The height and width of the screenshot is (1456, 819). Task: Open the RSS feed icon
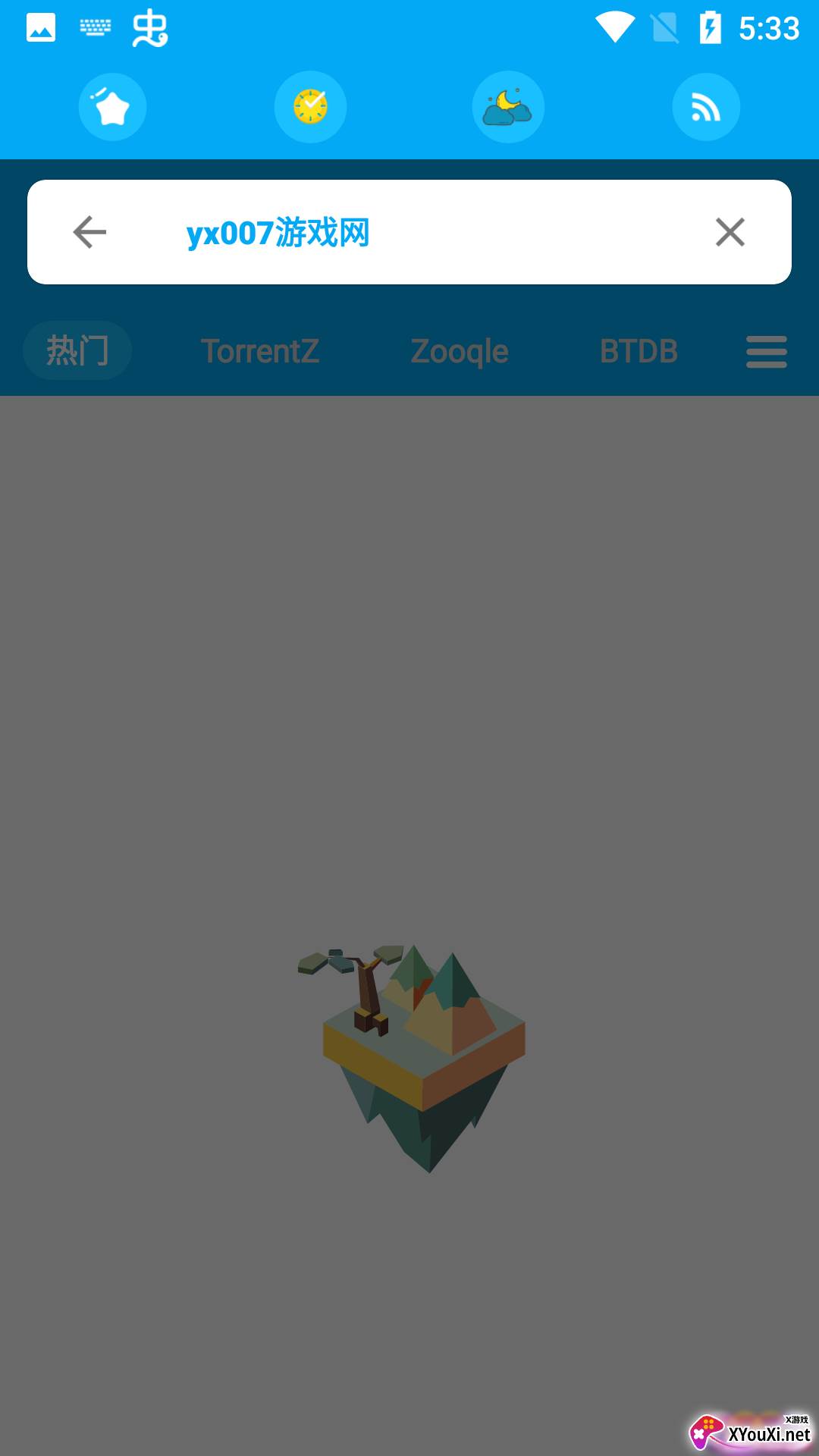pyautogui.click(x=706, y=107)
